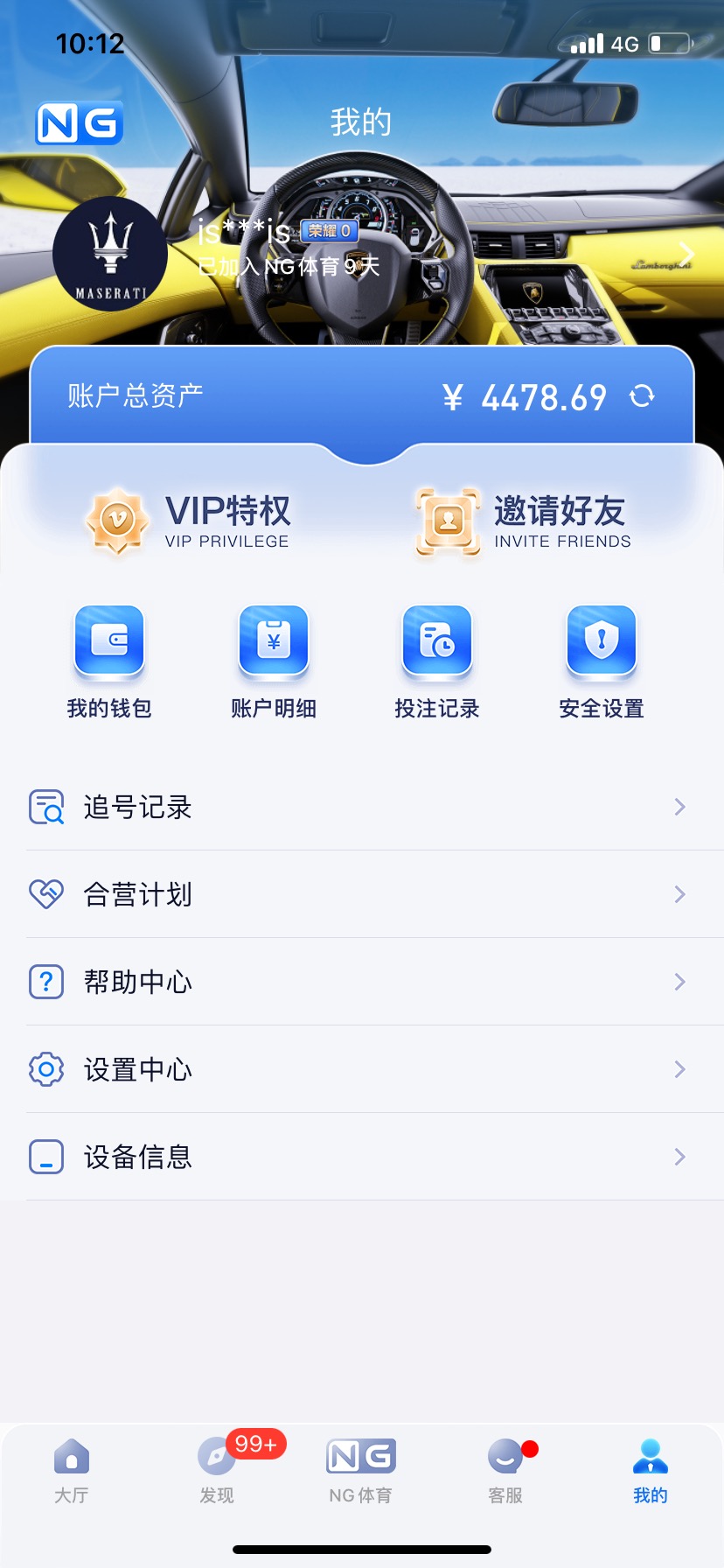Open the 客服 tab
Screen dimensions: 724x1568
(506, 1471)
